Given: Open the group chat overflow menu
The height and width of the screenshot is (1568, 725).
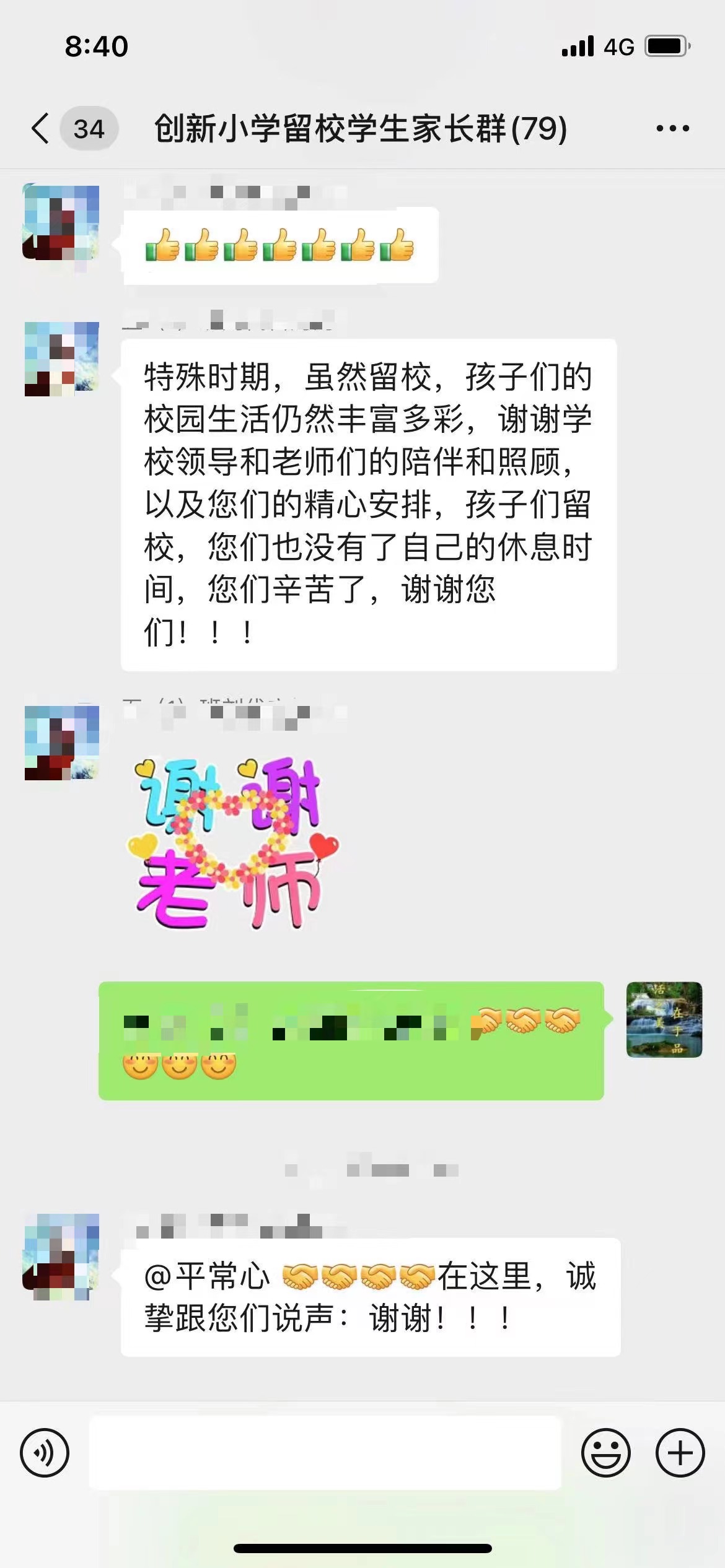Looking at the screenshot, I should click(672, 129).
